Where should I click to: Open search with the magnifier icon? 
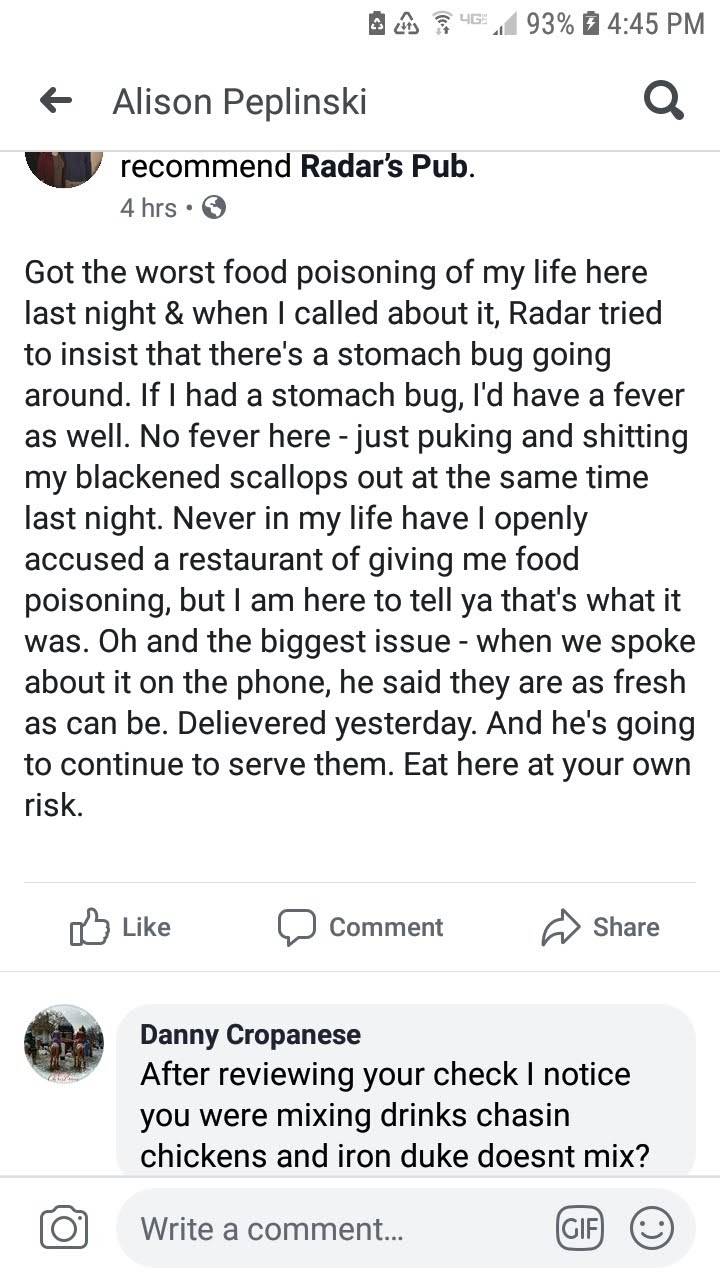[662, 100]
